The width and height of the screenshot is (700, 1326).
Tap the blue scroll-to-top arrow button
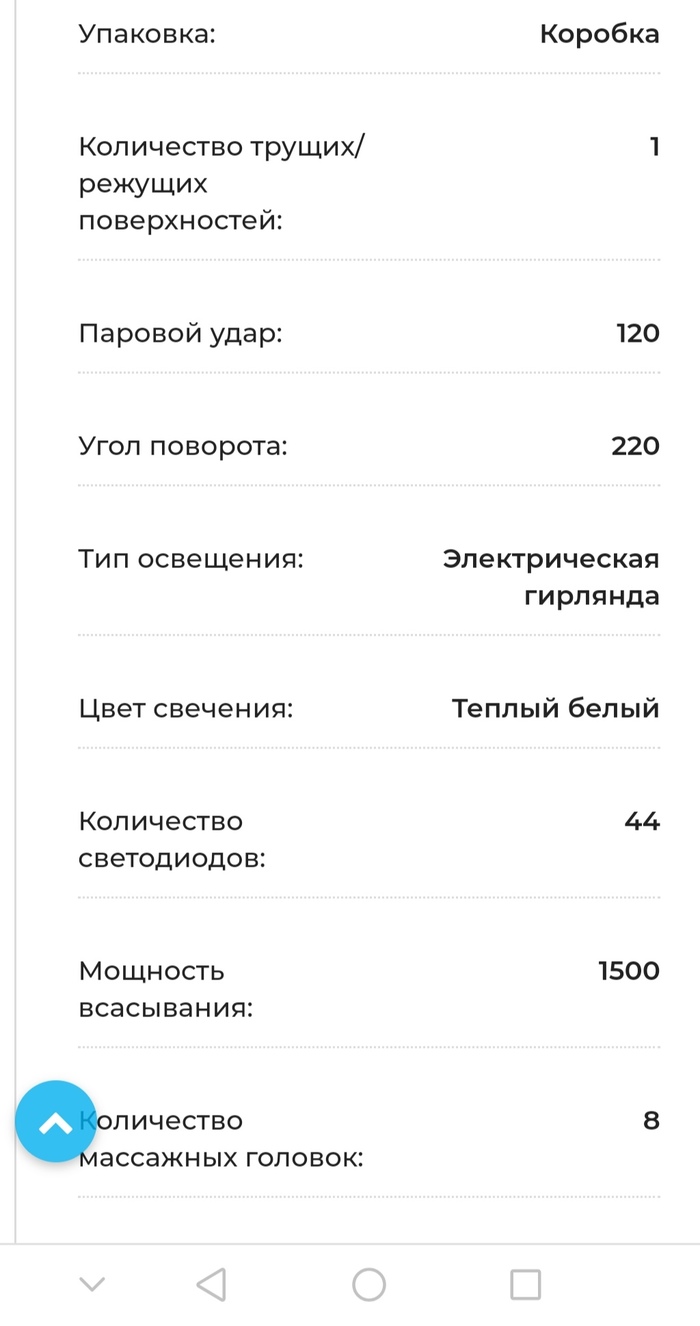(x=56, y=1121)
